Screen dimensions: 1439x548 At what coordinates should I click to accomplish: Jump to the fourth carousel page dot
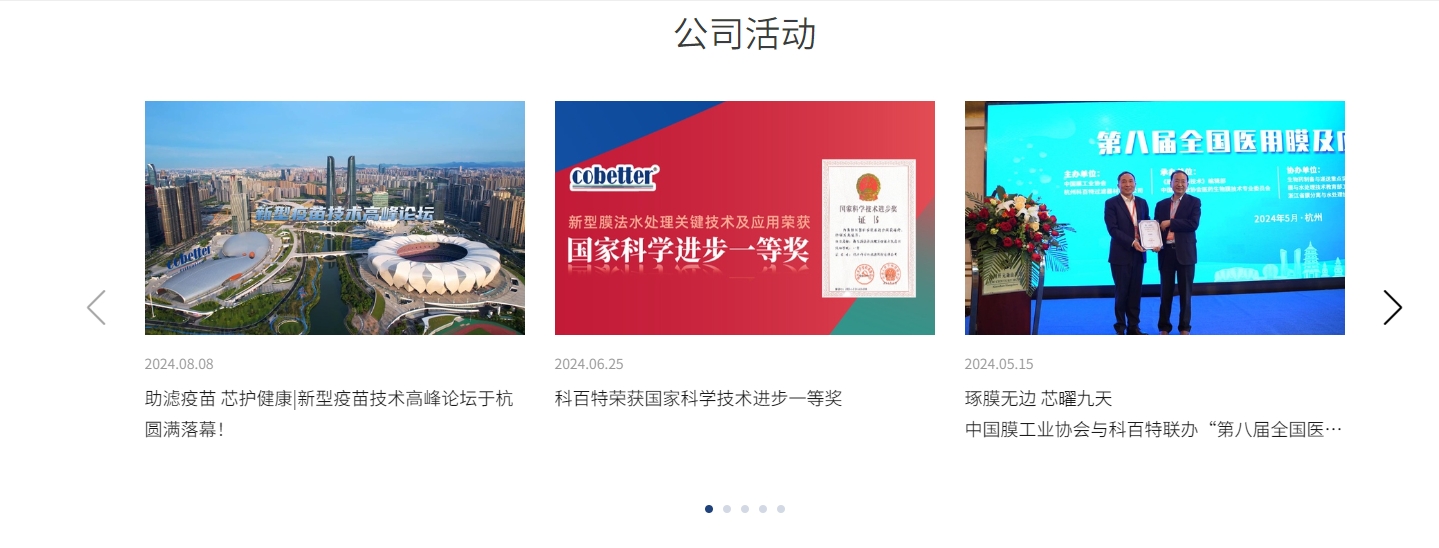point(763,509)
